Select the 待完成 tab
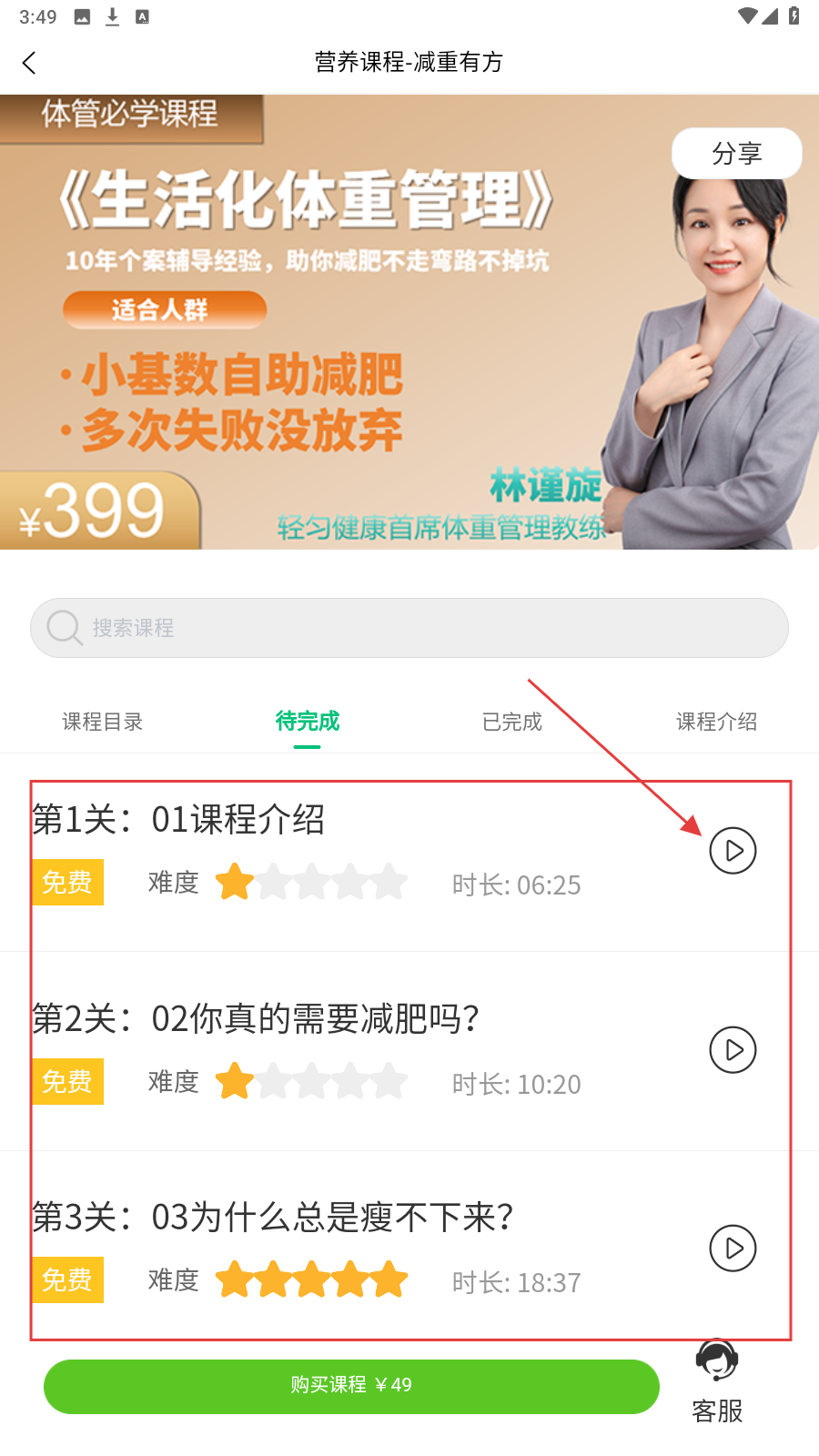The image size is (819, 1456). (307, 722)
